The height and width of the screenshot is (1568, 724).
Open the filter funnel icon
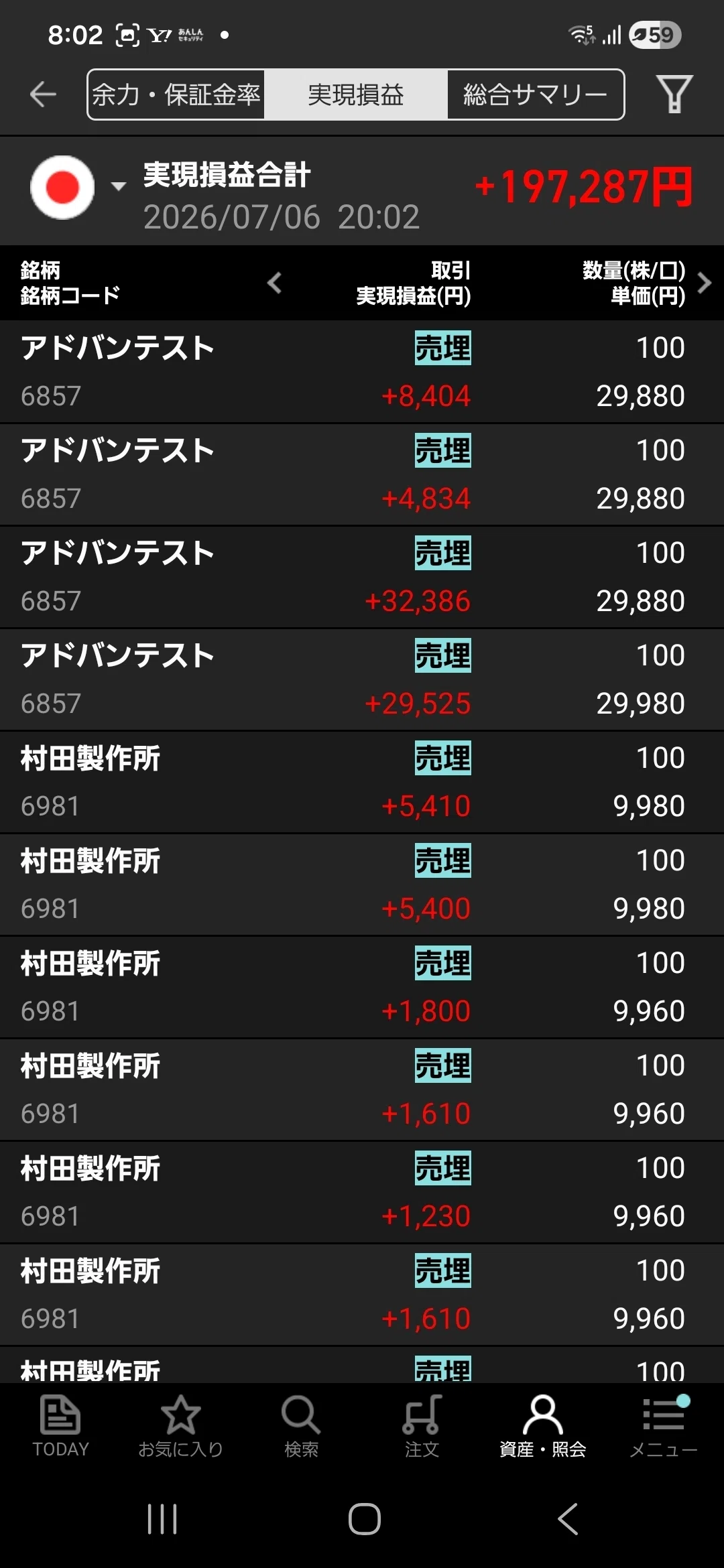tap(674, 94)
